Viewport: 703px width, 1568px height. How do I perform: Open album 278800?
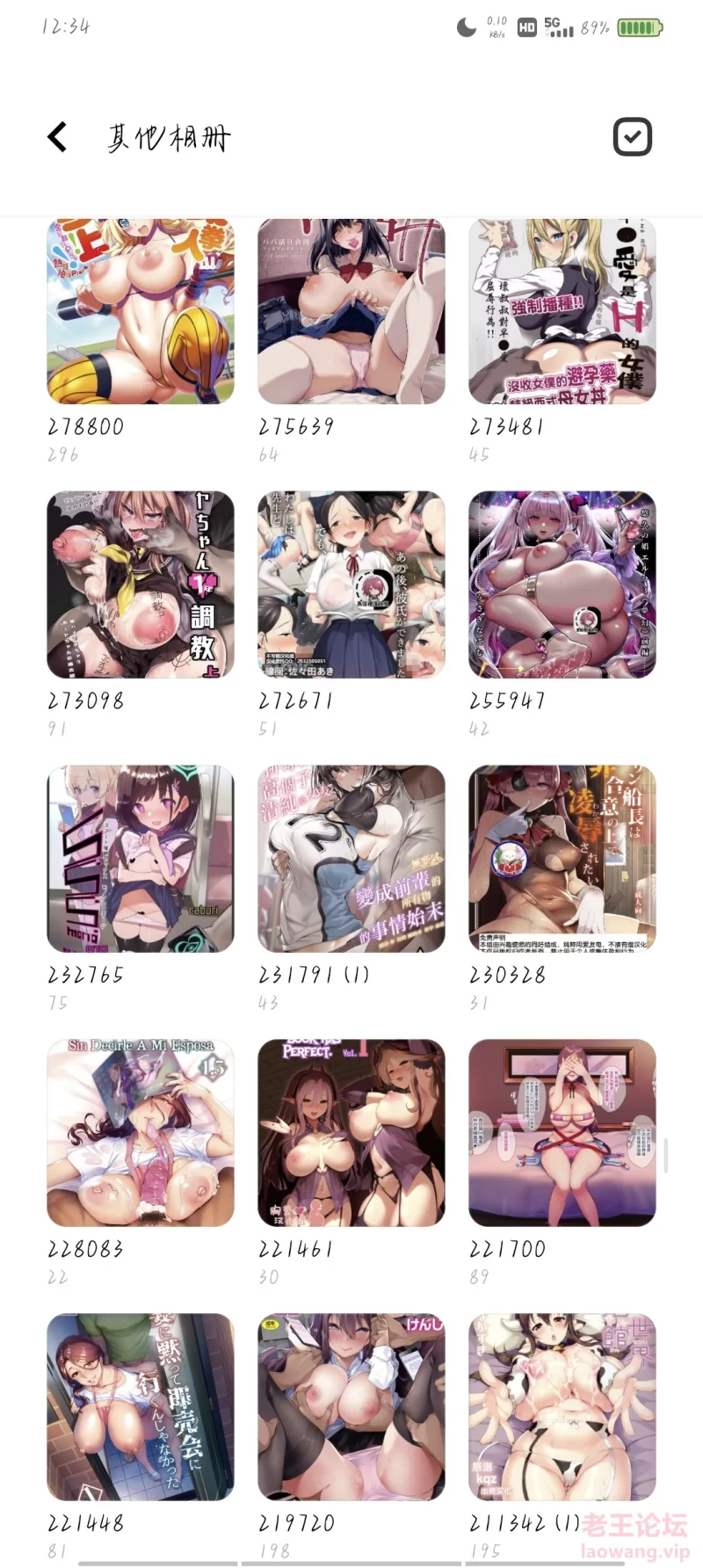[141, 311]
